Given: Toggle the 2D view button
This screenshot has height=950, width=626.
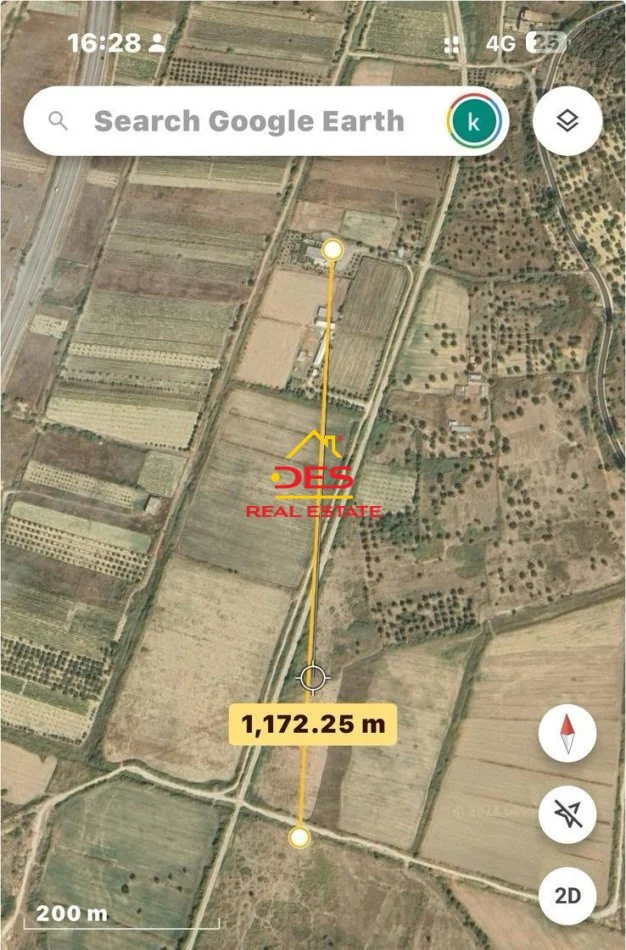Looking at the screenshot, I should pos(567,895).
